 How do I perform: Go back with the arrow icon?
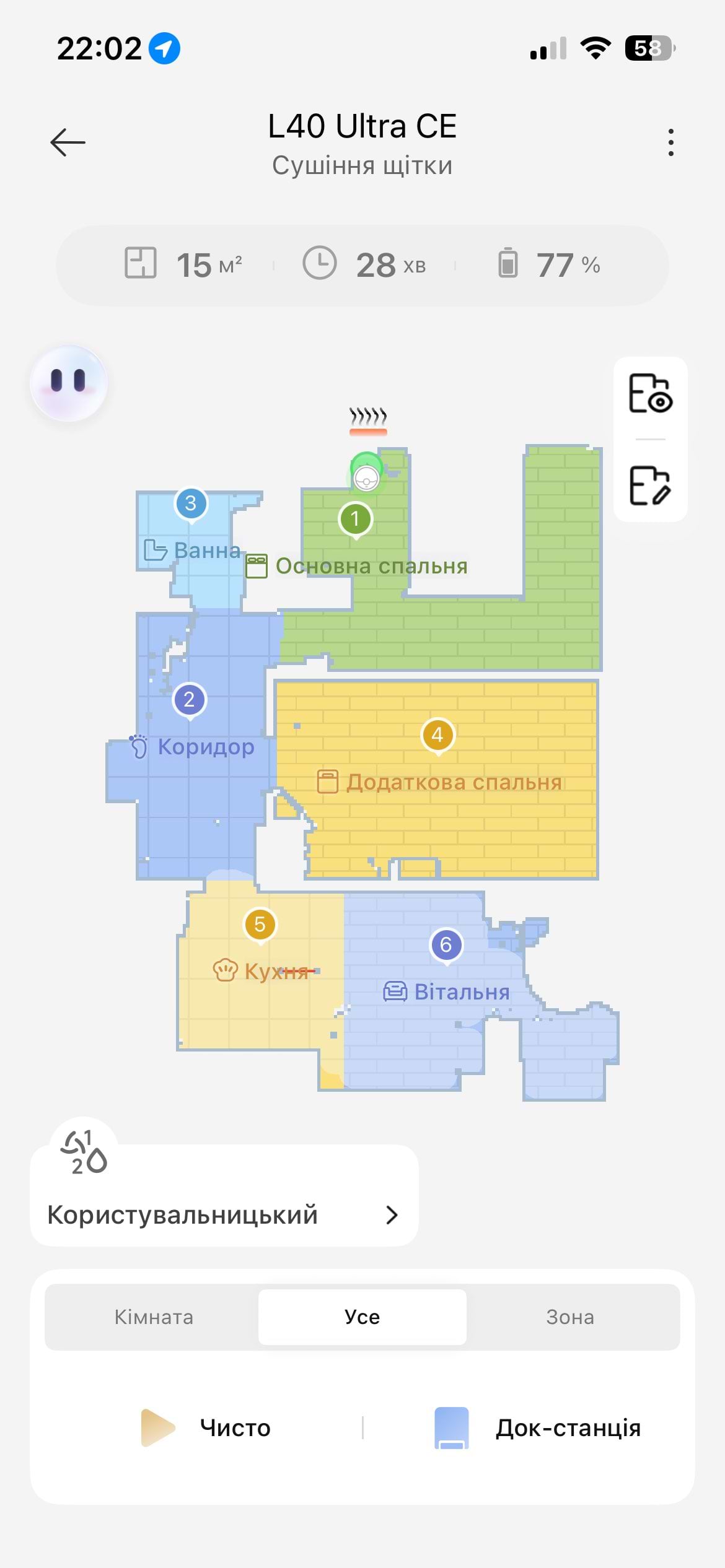click(68, 142)
